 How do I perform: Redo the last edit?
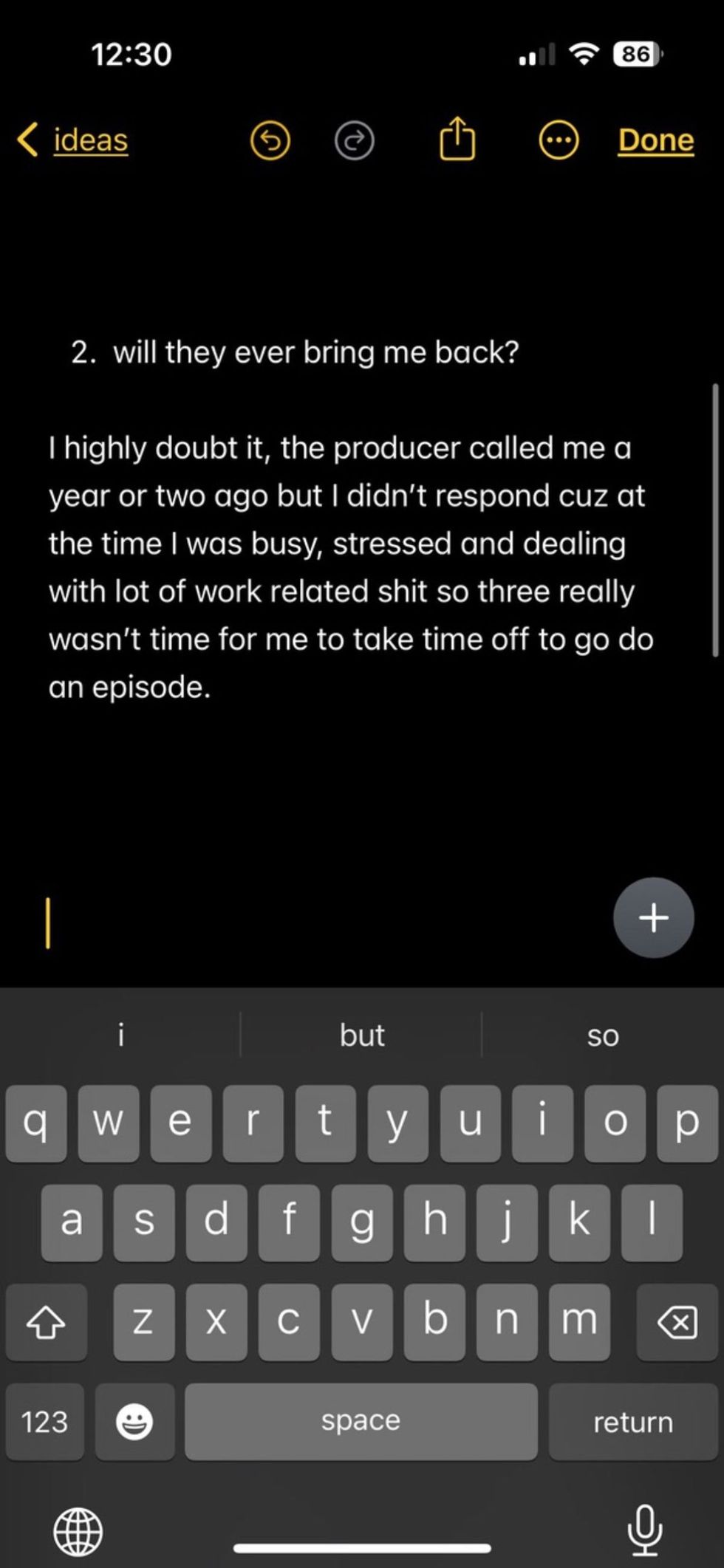(x=355, y=140)
